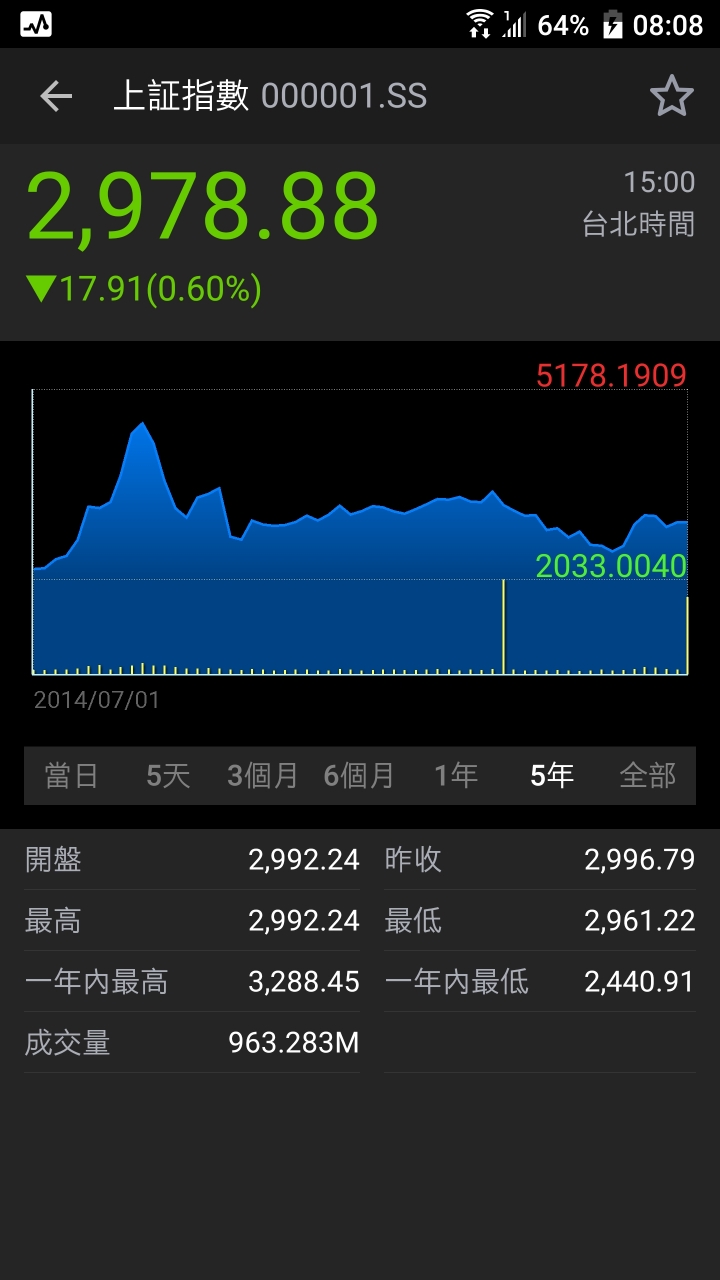Go back using the arrow icon

56,96
